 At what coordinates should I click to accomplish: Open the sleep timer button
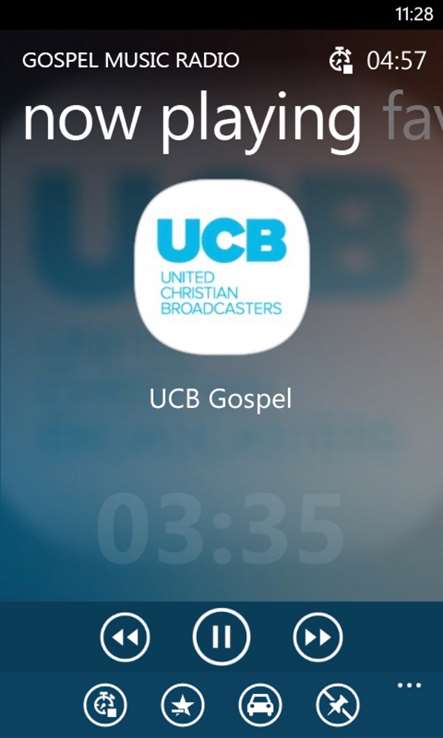105,705
